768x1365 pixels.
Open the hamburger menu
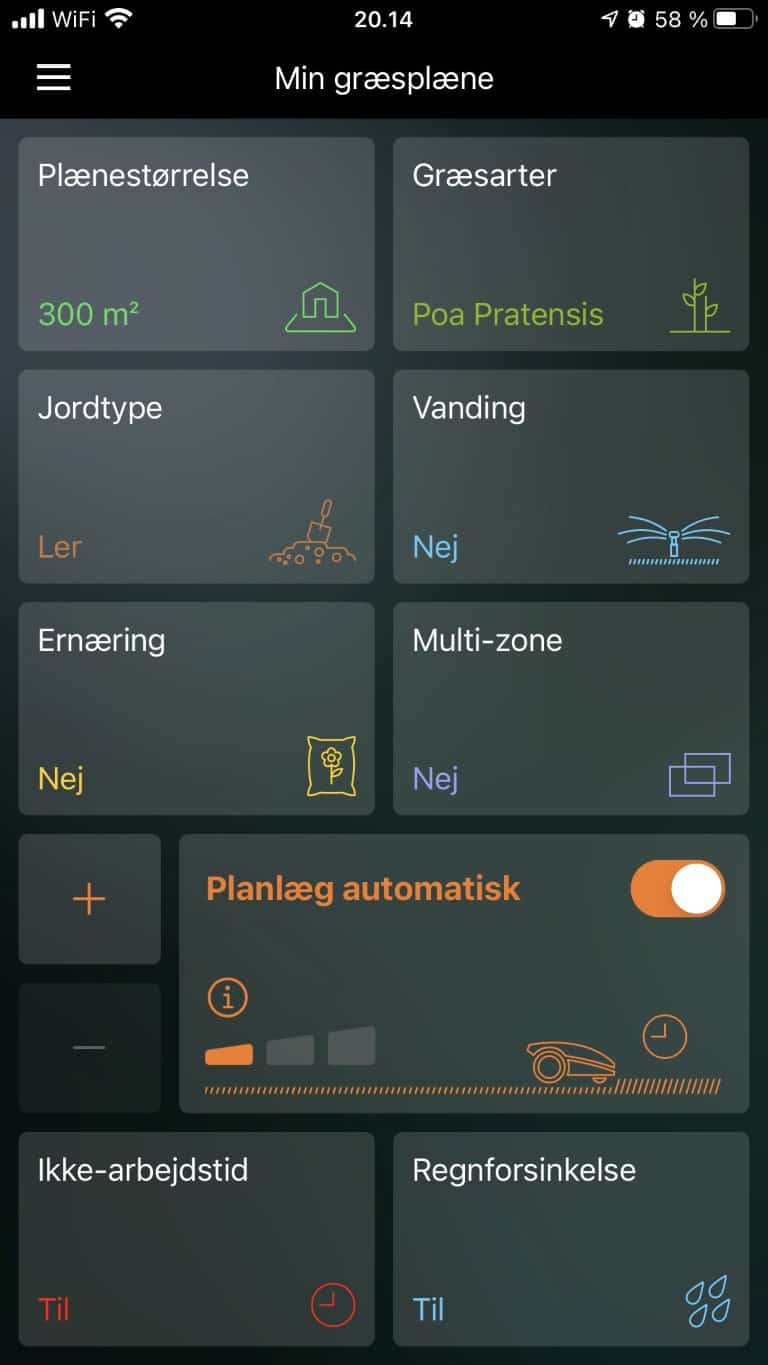pyautogui.click(x=54, y=78)
